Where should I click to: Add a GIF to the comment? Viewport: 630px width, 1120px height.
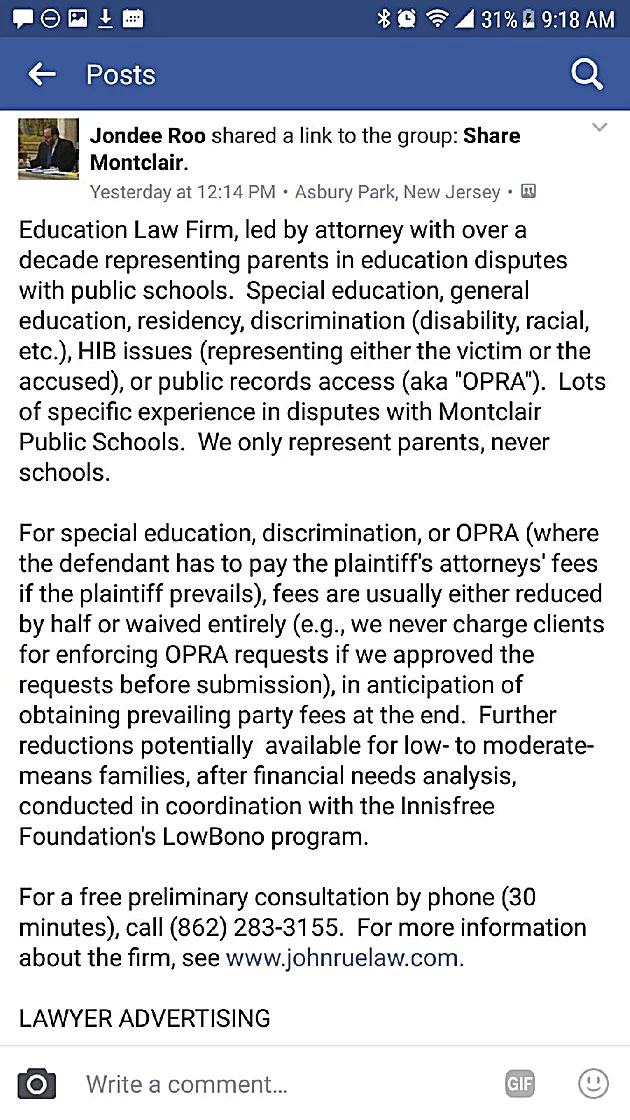pyautogui.click(x=519, y=1084)
